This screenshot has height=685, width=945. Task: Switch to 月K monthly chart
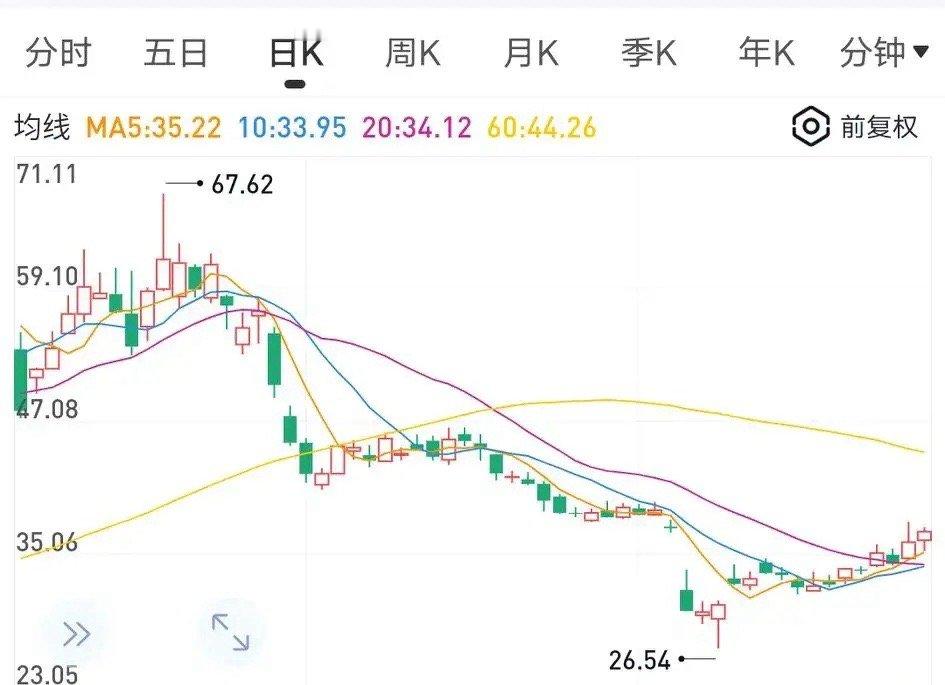pyautogui.click(x=530, y=52)
